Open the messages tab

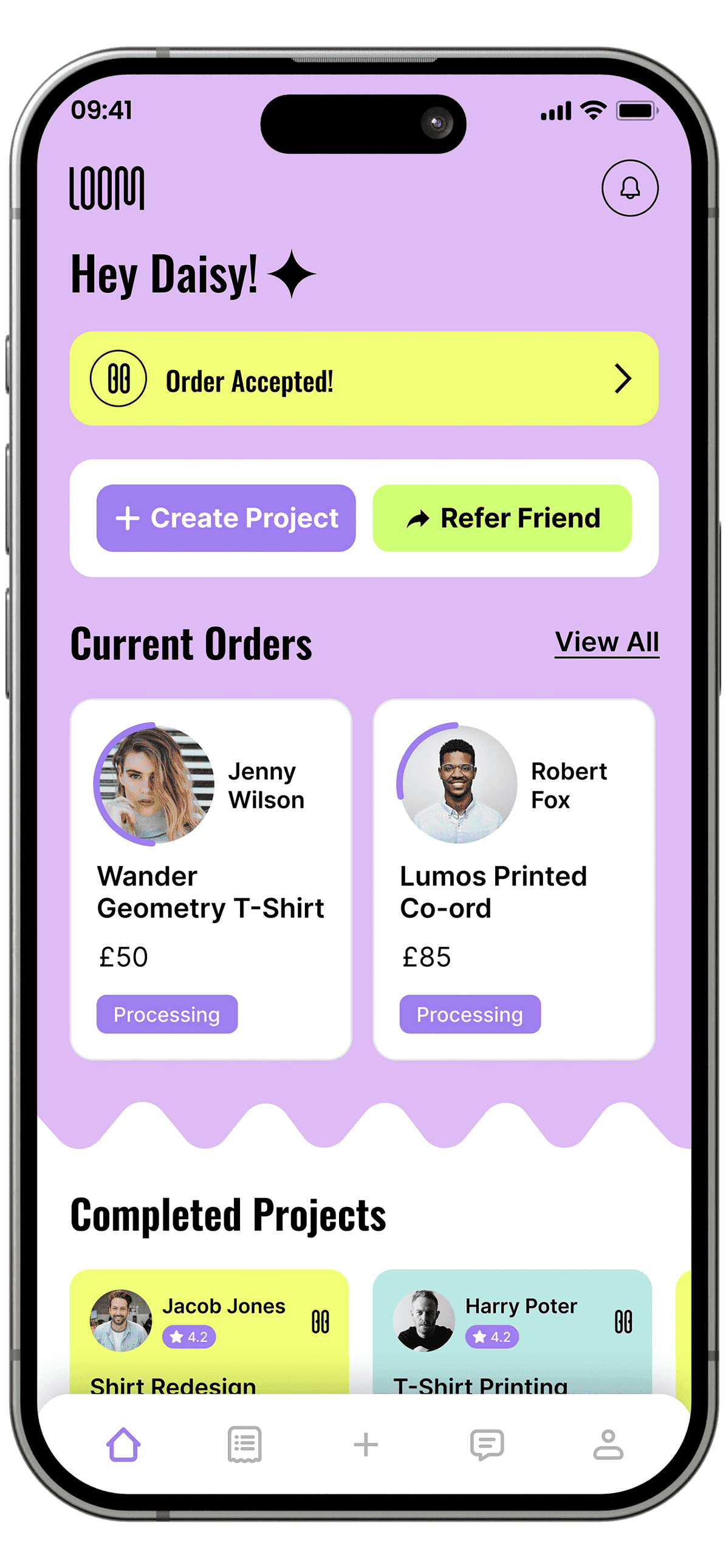point(487,1444)
